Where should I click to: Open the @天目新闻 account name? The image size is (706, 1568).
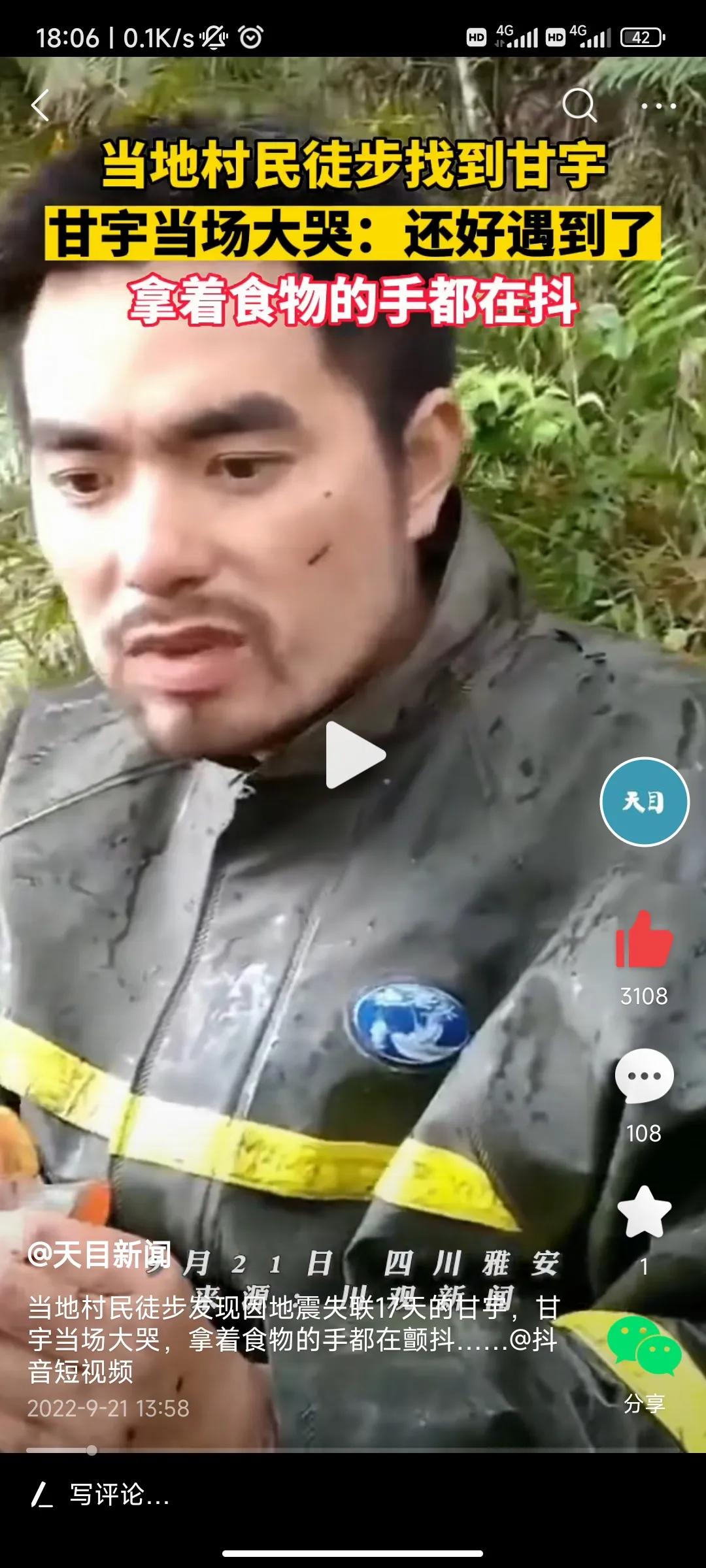tap(99, 1254)
